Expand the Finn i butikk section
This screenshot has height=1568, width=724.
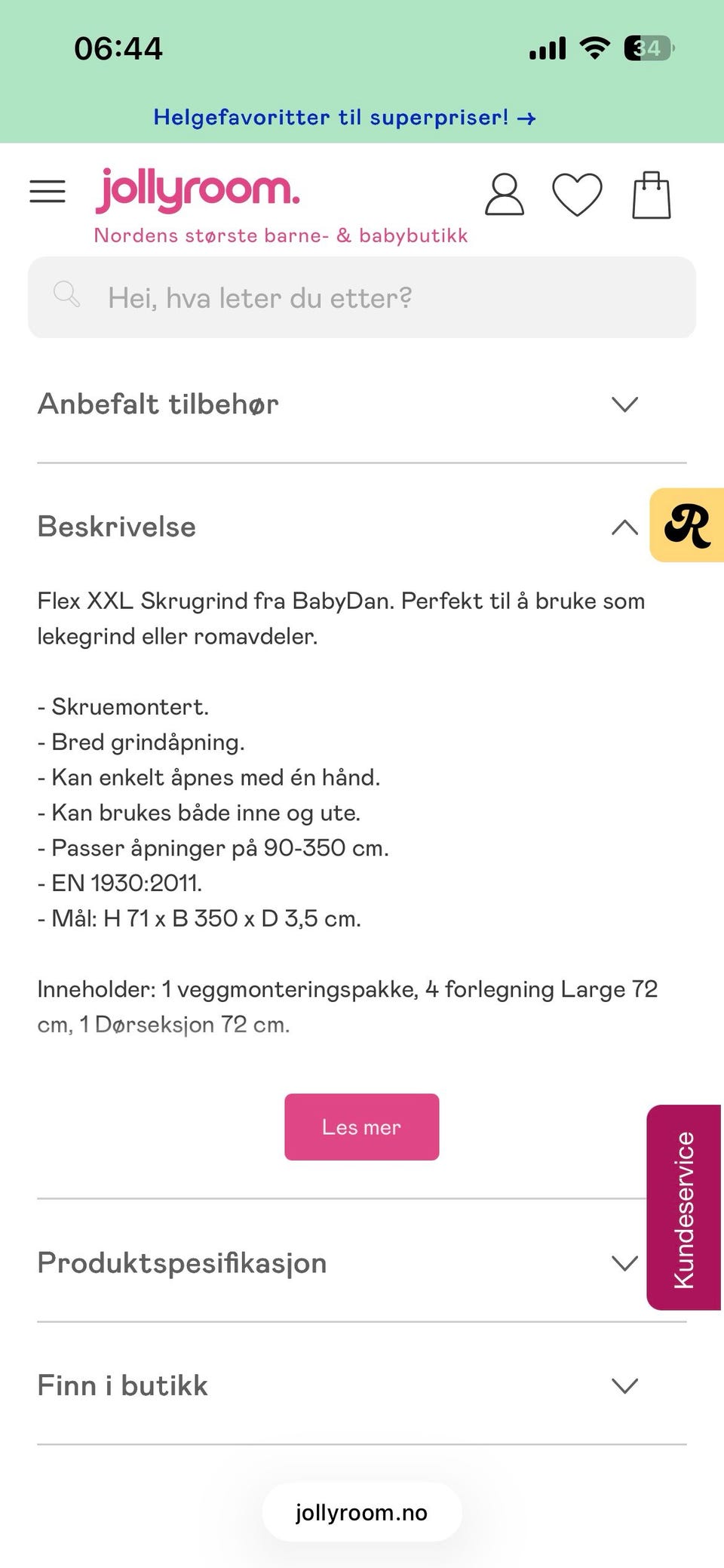(624, 1385)
